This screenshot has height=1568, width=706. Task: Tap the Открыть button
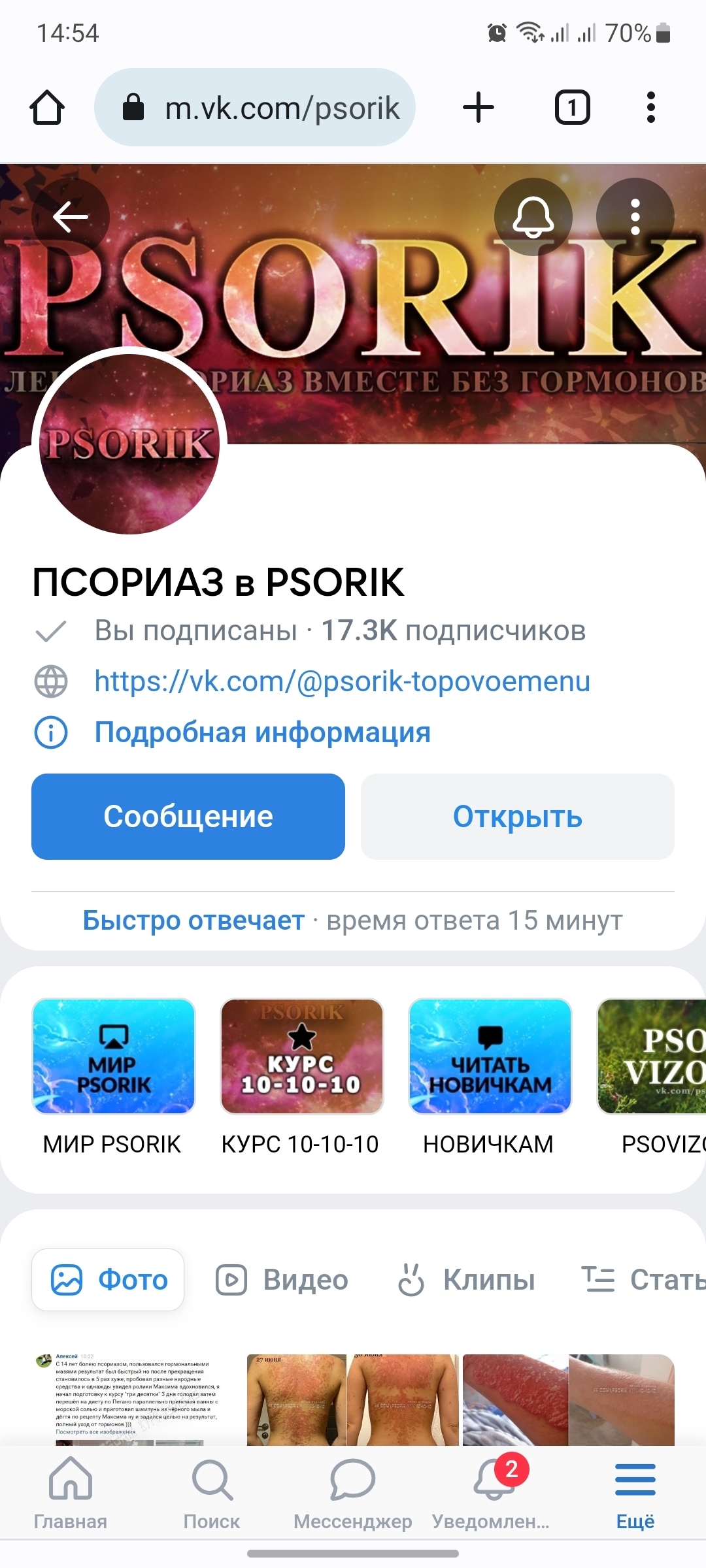517,817
